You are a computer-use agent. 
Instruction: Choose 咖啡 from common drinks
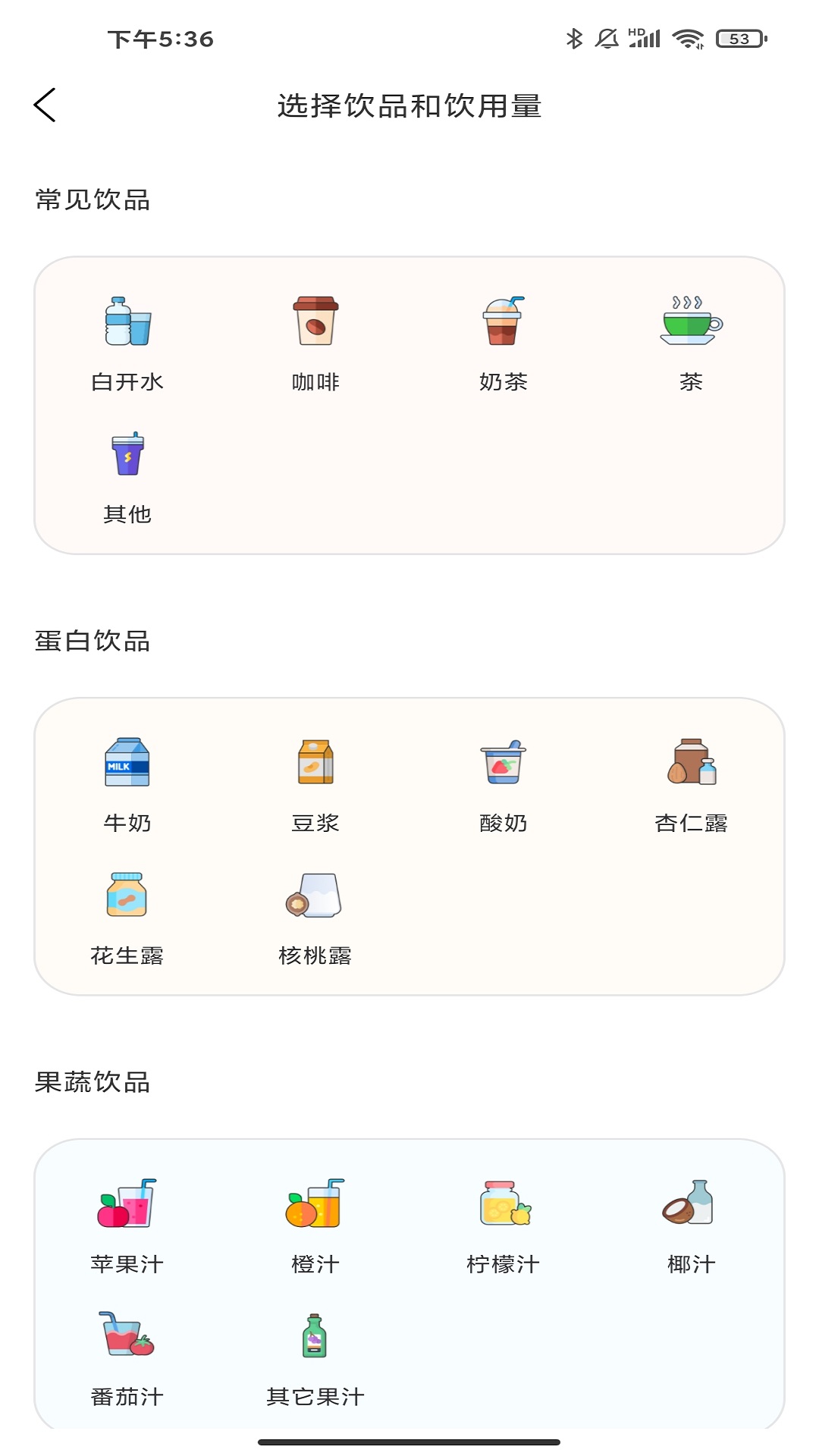[x=315, y=343]
